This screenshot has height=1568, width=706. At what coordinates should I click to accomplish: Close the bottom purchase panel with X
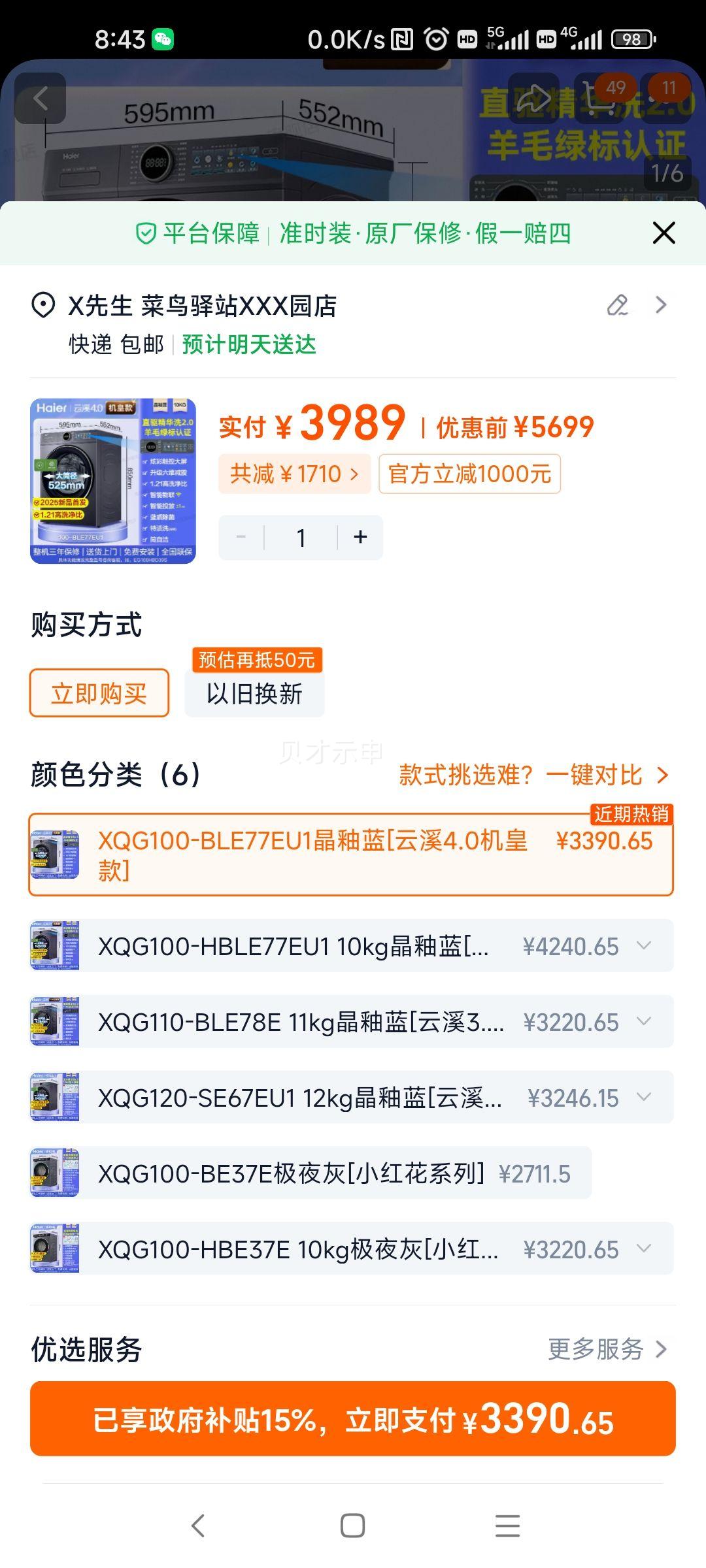664,232
